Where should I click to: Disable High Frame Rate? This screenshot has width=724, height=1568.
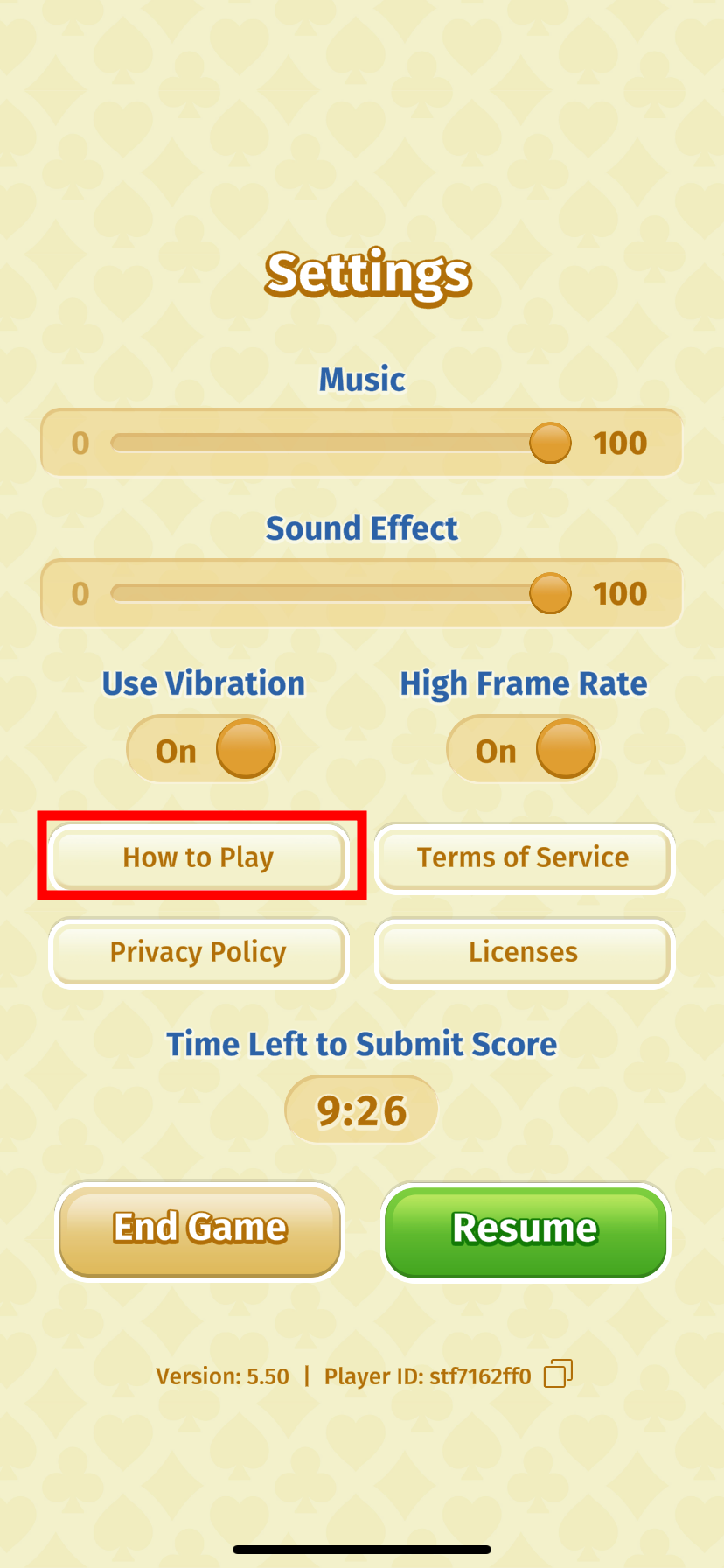(523, 750)
